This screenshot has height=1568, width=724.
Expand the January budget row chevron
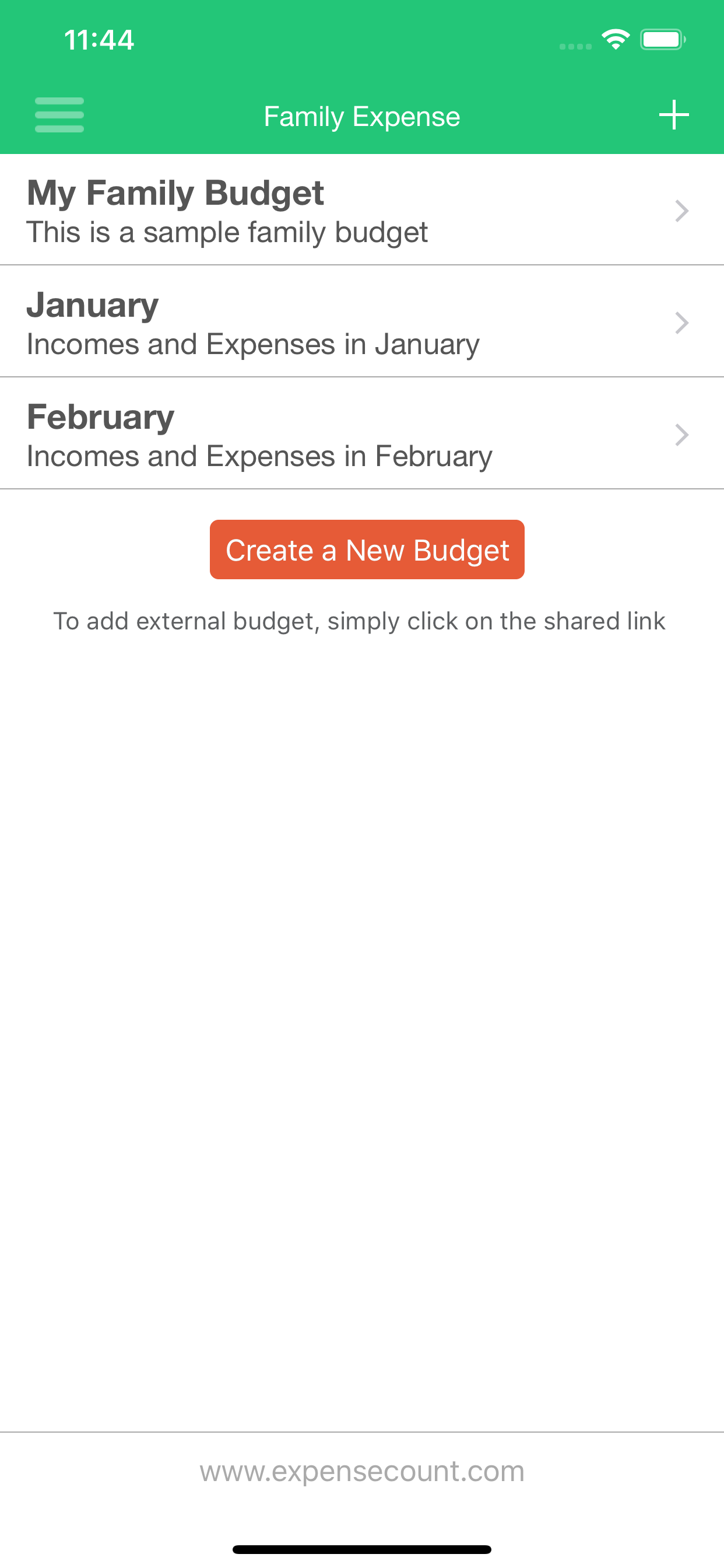coord(681,323)
